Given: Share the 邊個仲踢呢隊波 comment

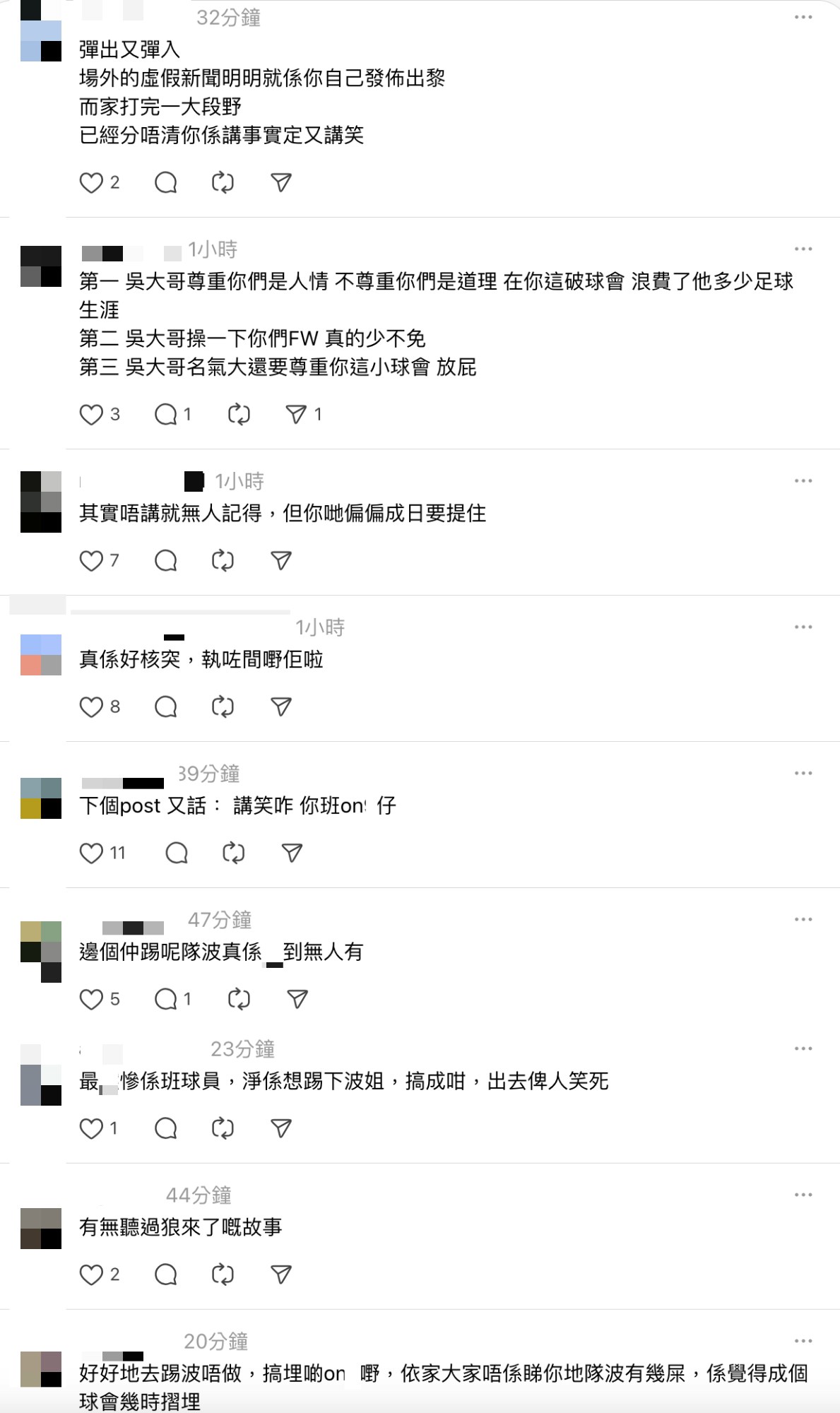Looking at the screenshot, I should pos(297,1000).
